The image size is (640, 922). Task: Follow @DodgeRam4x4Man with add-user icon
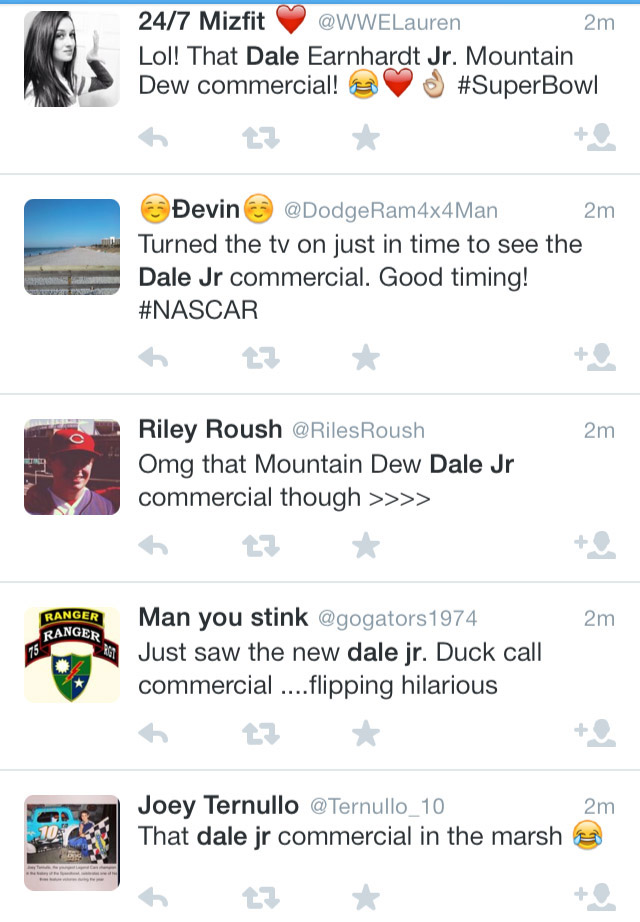[594, 355]
